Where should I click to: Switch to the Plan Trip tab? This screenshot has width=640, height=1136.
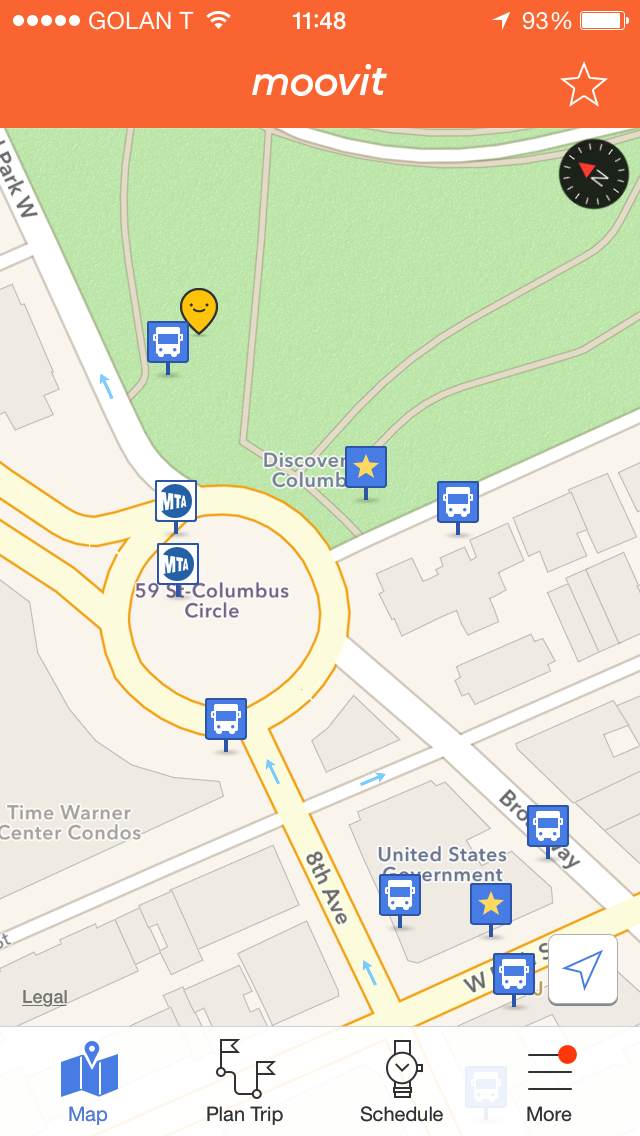(x=244, y=1081)
